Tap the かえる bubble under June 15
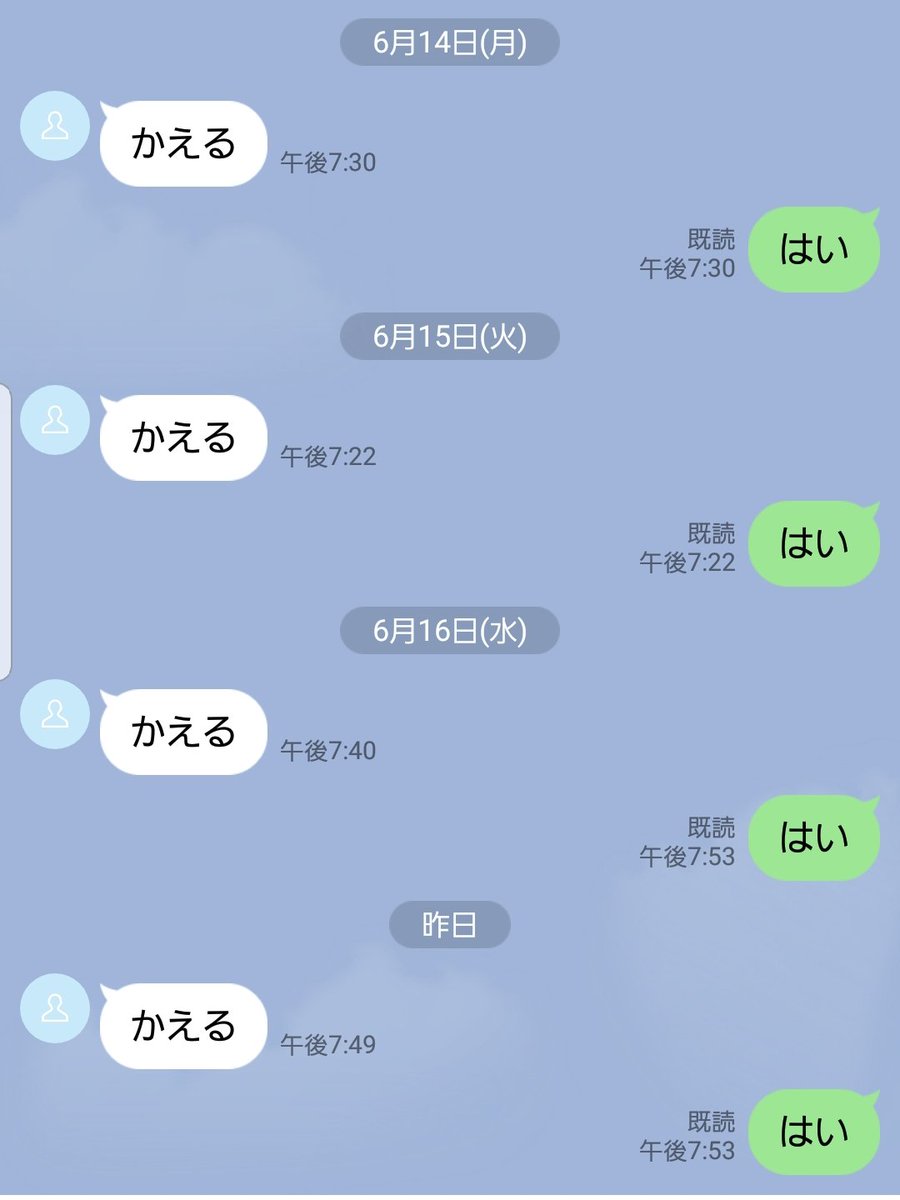Screen dimensions: 900x1200 tap(183, 437)
